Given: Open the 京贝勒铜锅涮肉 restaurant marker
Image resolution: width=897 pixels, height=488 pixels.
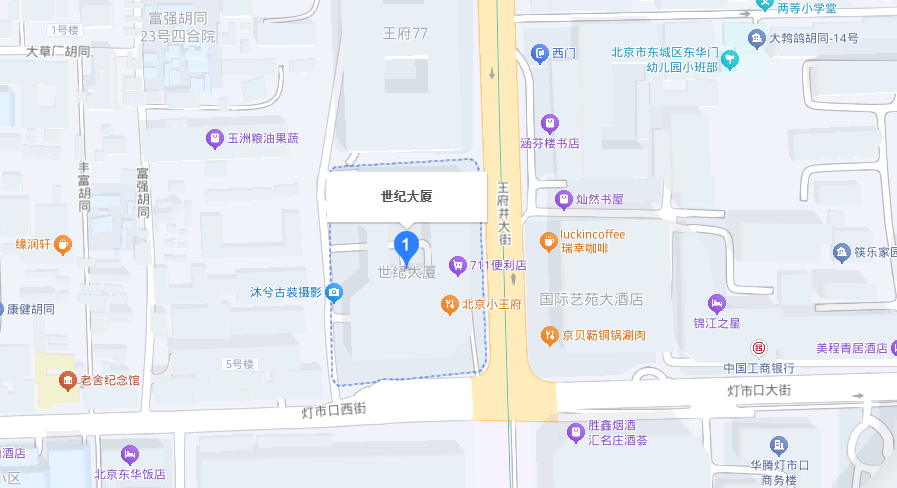Looking at the screenshot, I should pyautogui.click(x=548, y=334).
